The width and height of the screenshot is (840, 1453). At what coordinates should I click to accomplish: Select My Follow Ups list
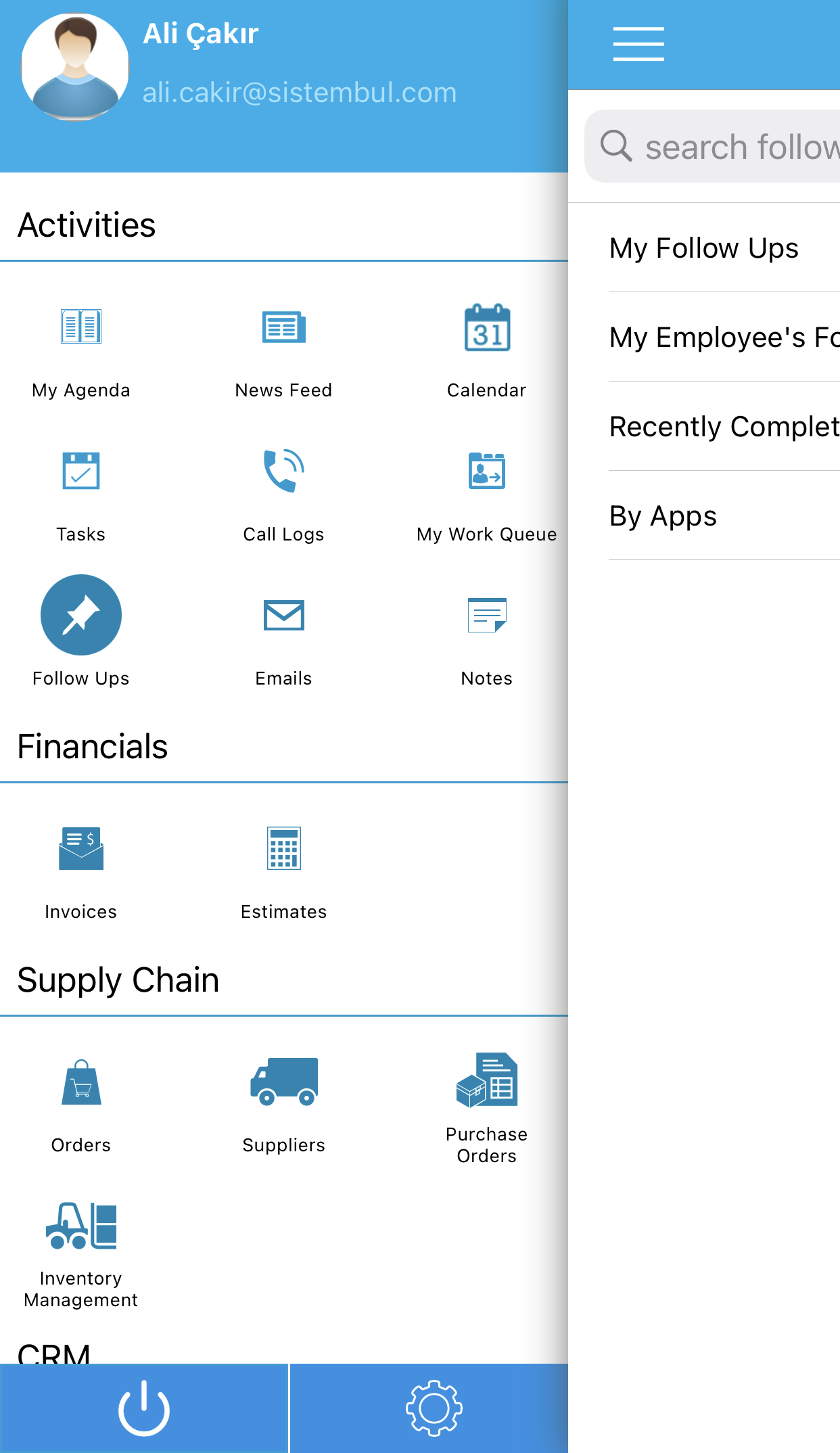pos(724,248)
